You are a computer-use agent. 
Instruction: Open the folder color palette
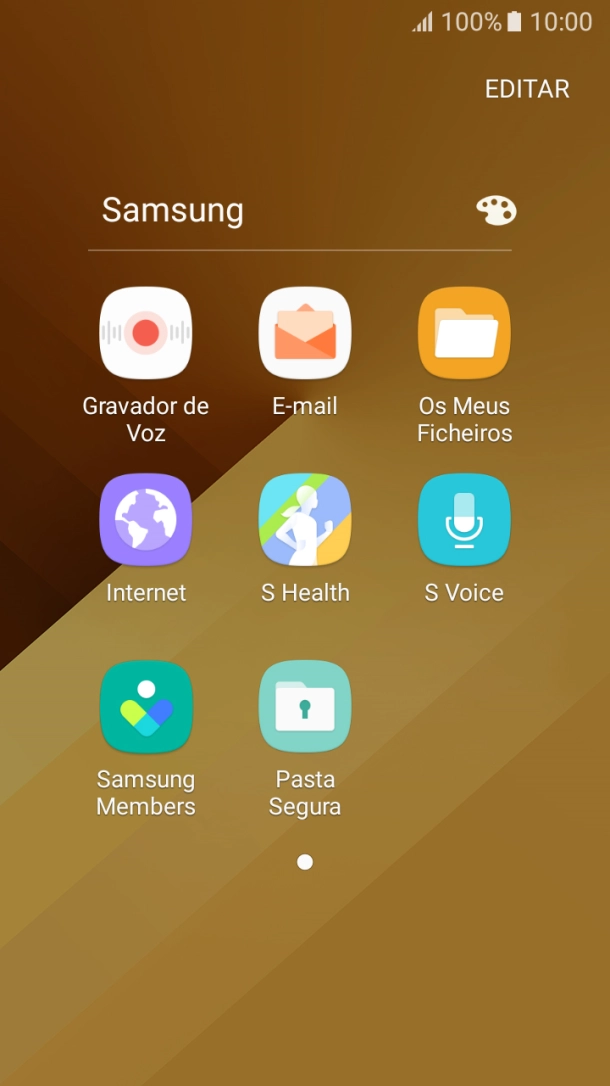coord(495,210)
